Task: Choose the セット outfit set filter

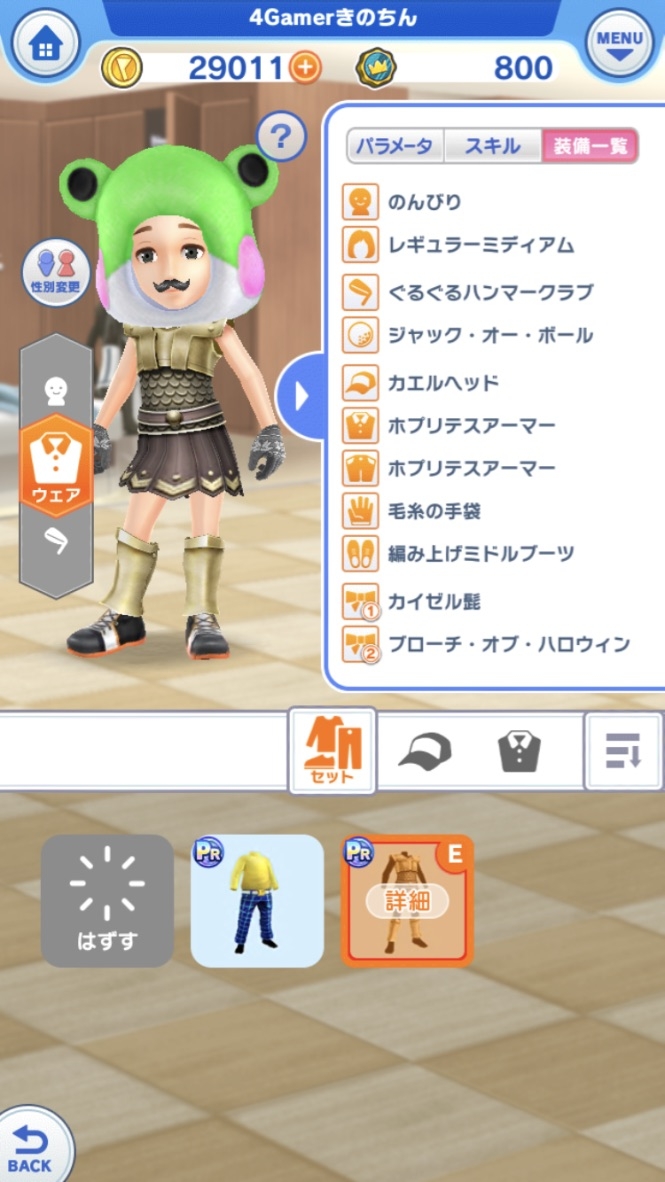Action: (332, 751)
